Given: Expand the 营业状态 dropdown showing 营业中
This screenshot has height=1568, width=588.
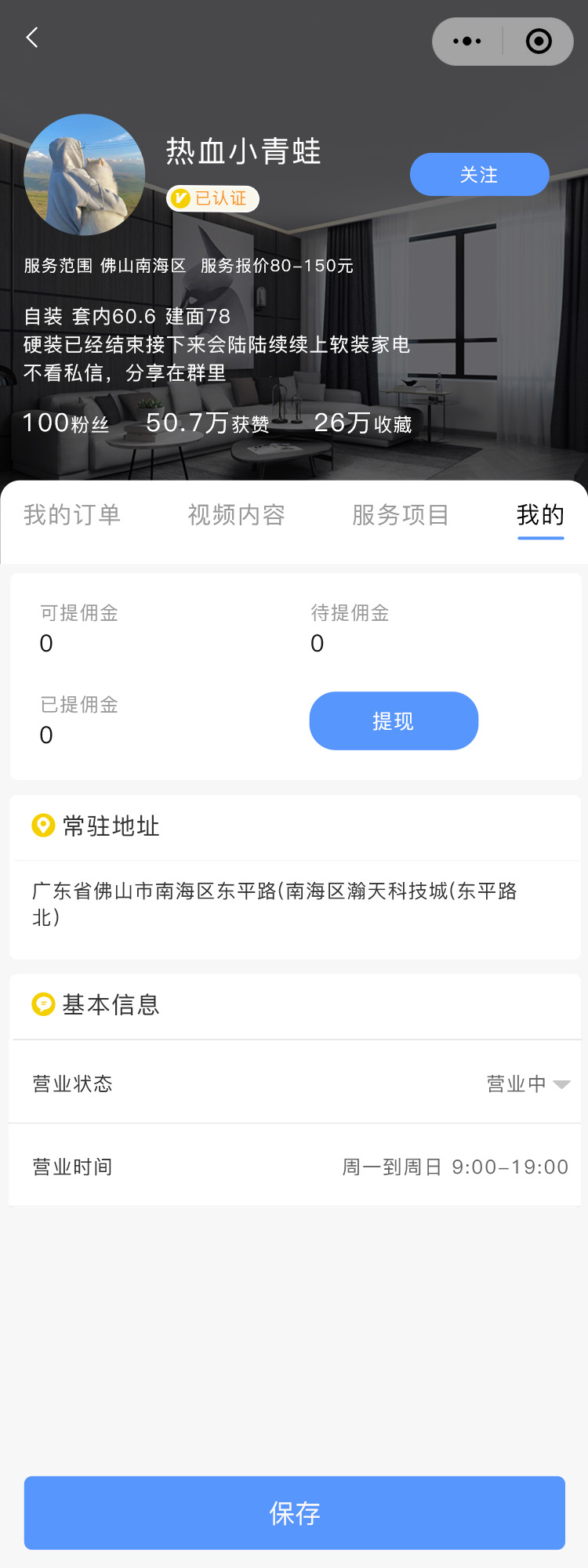Looking at the screenshot, I should [x=528, y=1084].
